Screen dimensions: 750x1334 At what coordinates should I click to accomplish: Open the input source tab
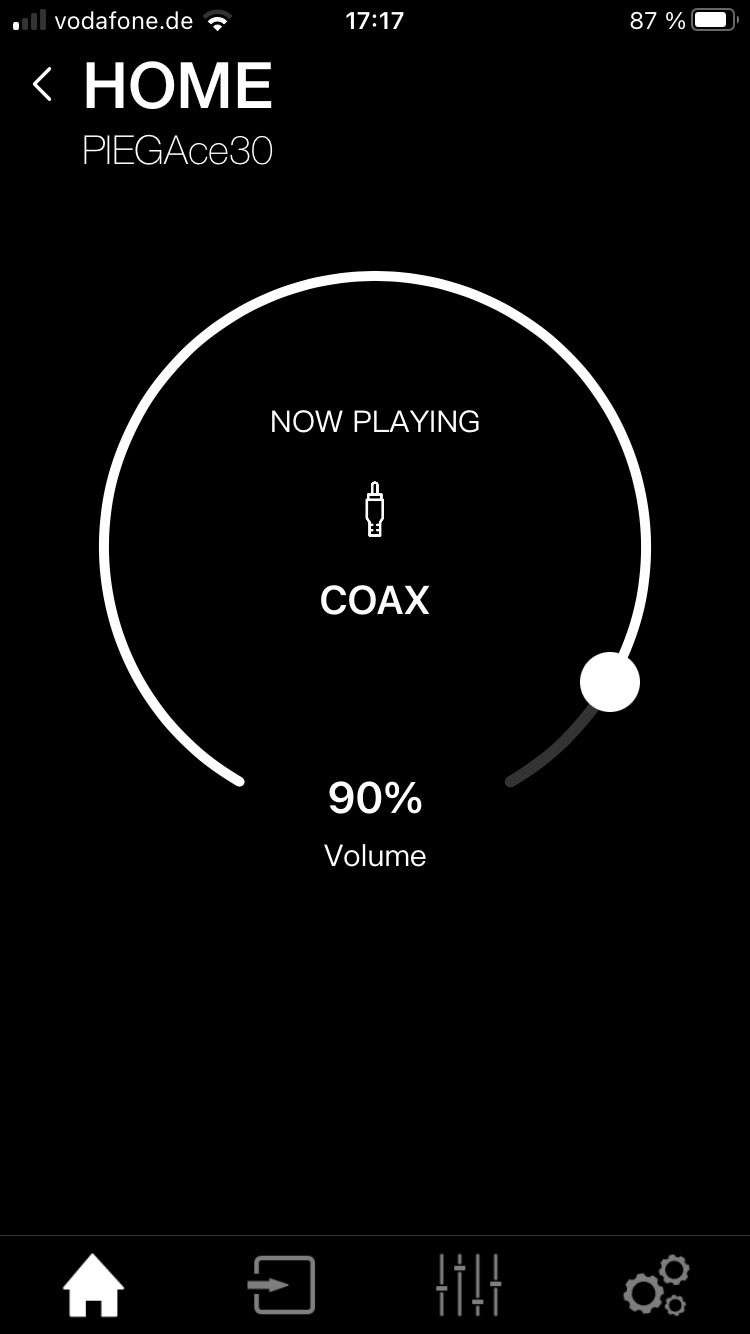coord(281,1285)
